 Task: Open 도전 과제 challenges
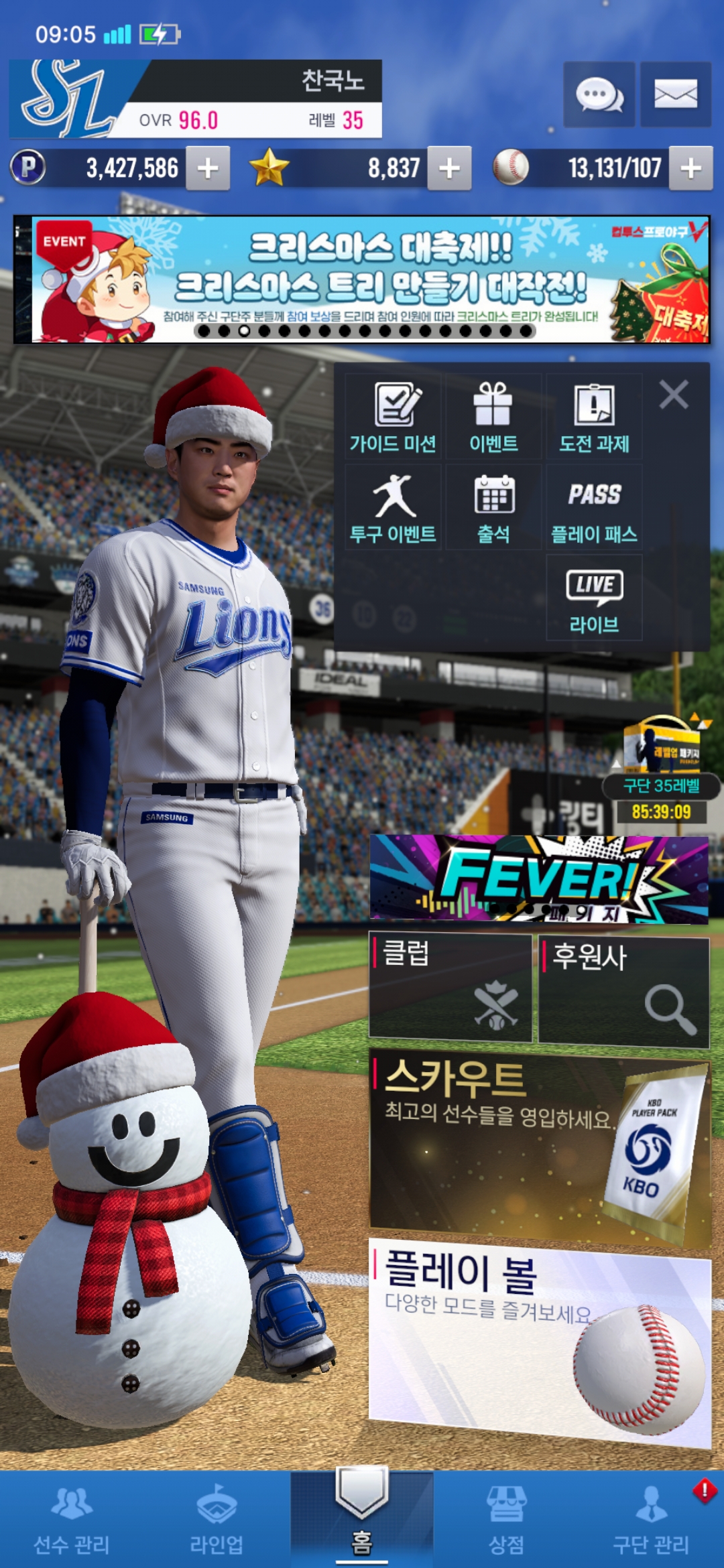point(594,417)
